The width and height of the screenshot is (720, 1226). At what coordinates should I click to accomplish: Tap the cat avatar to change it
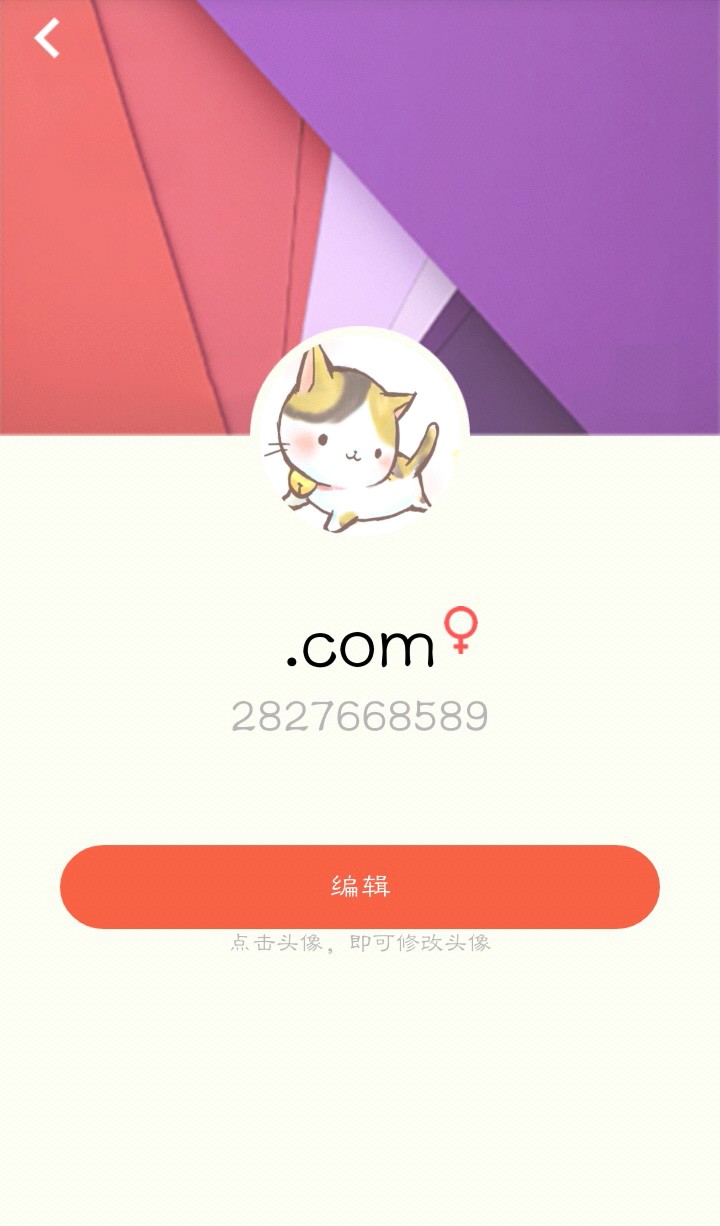[359, 432]
